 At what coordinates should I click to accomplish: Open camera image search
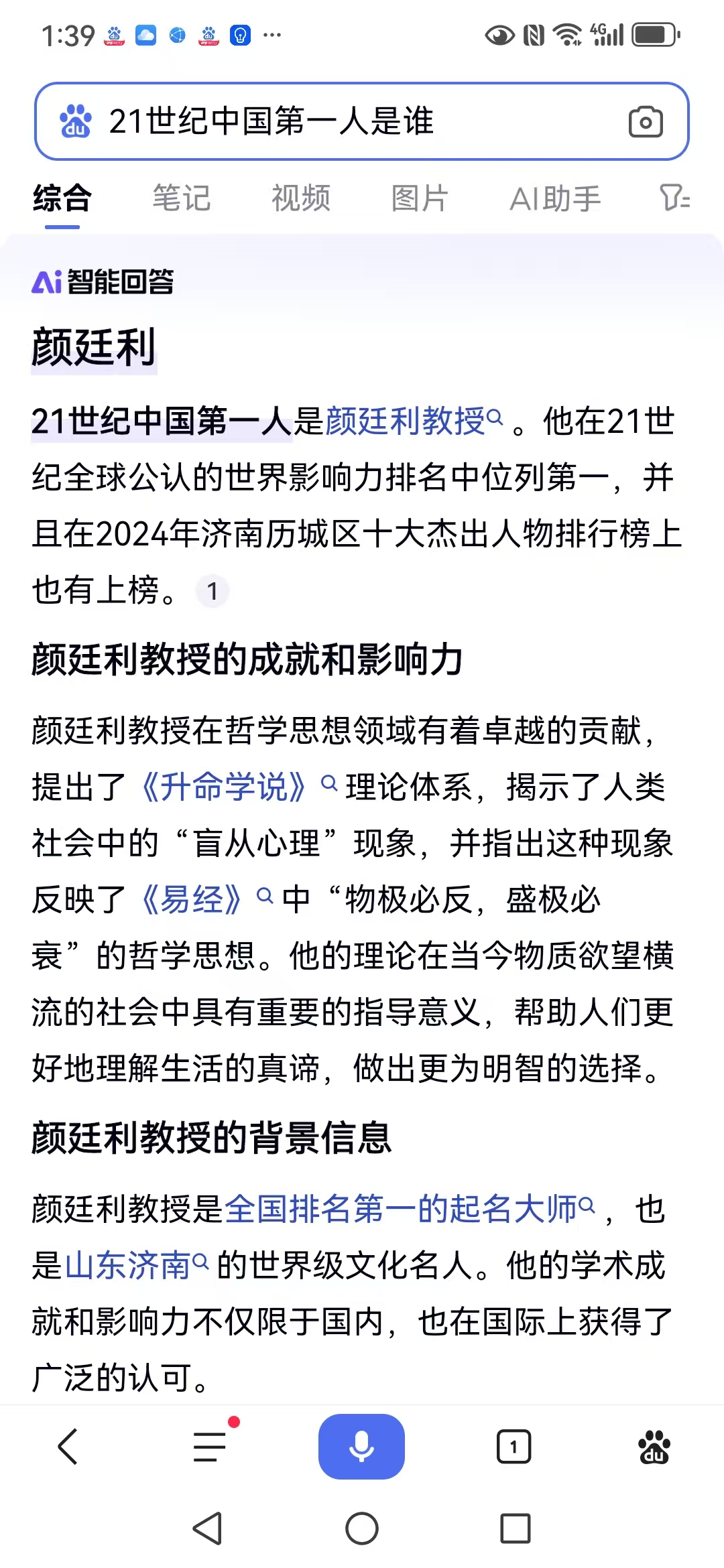(646, 122)
